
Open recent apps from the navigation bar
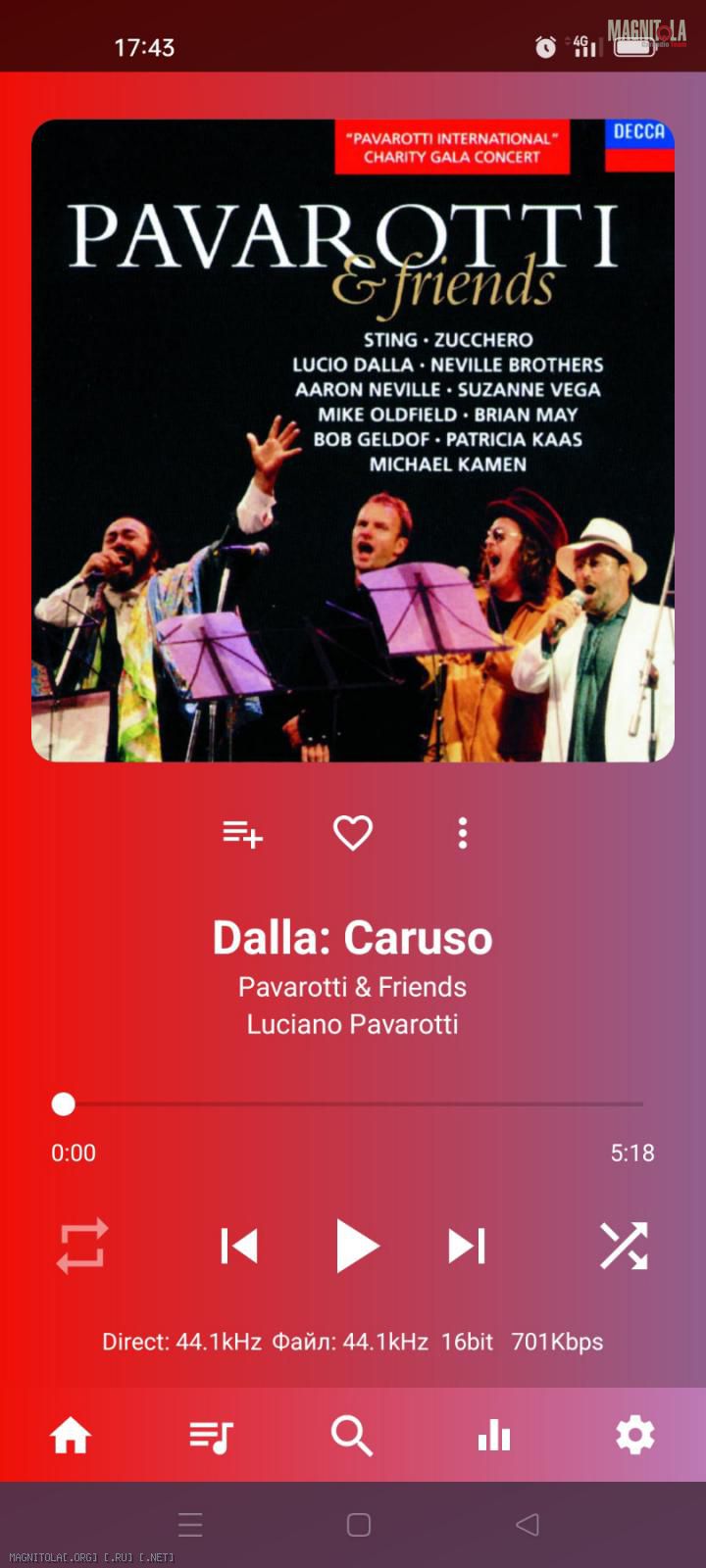[x=190, y=1524]
